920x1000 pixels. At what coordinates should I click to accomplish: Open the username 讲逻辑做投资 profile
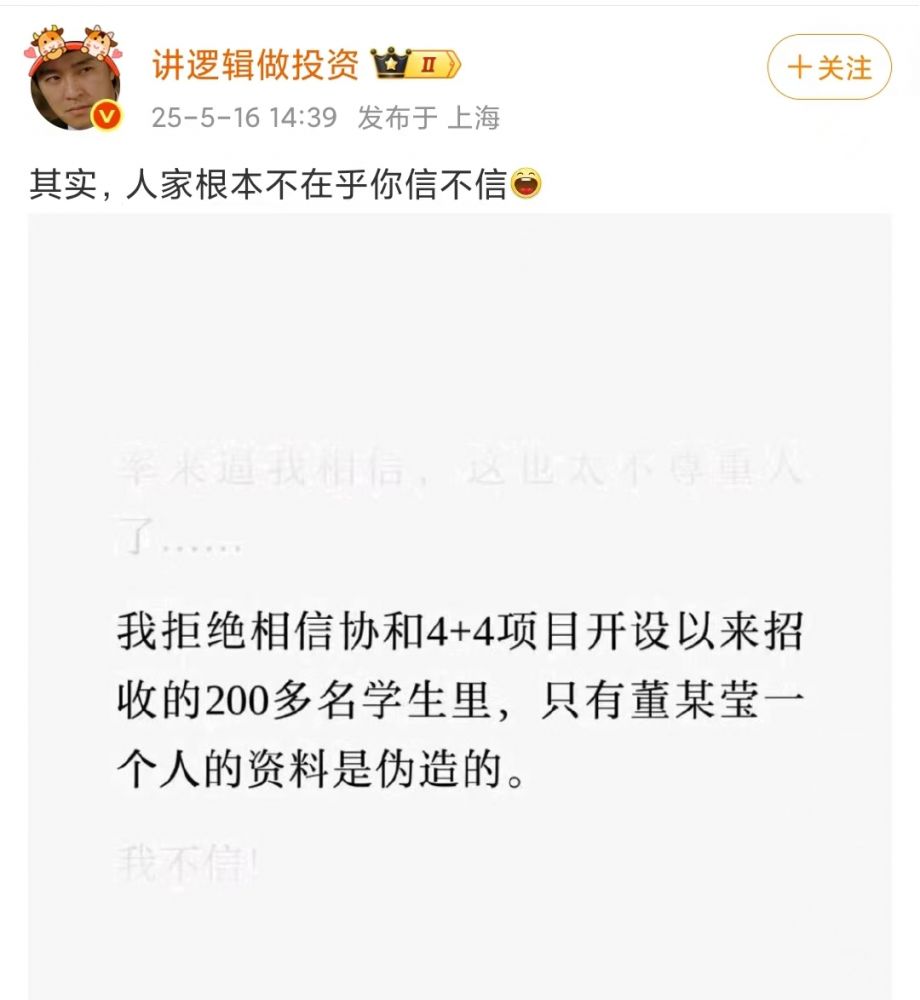[255, 66]
